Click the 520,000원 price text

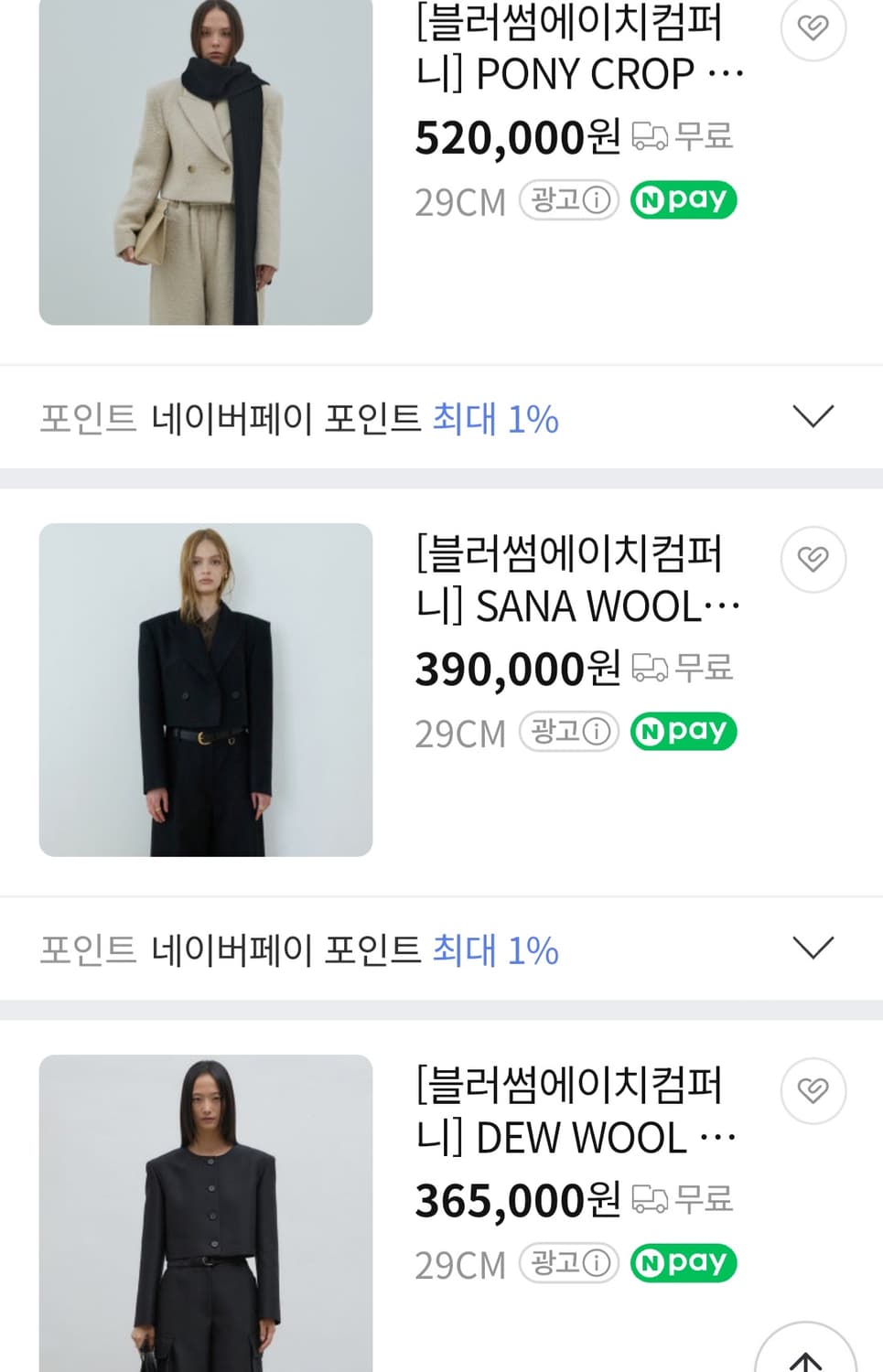pos(517,137)
